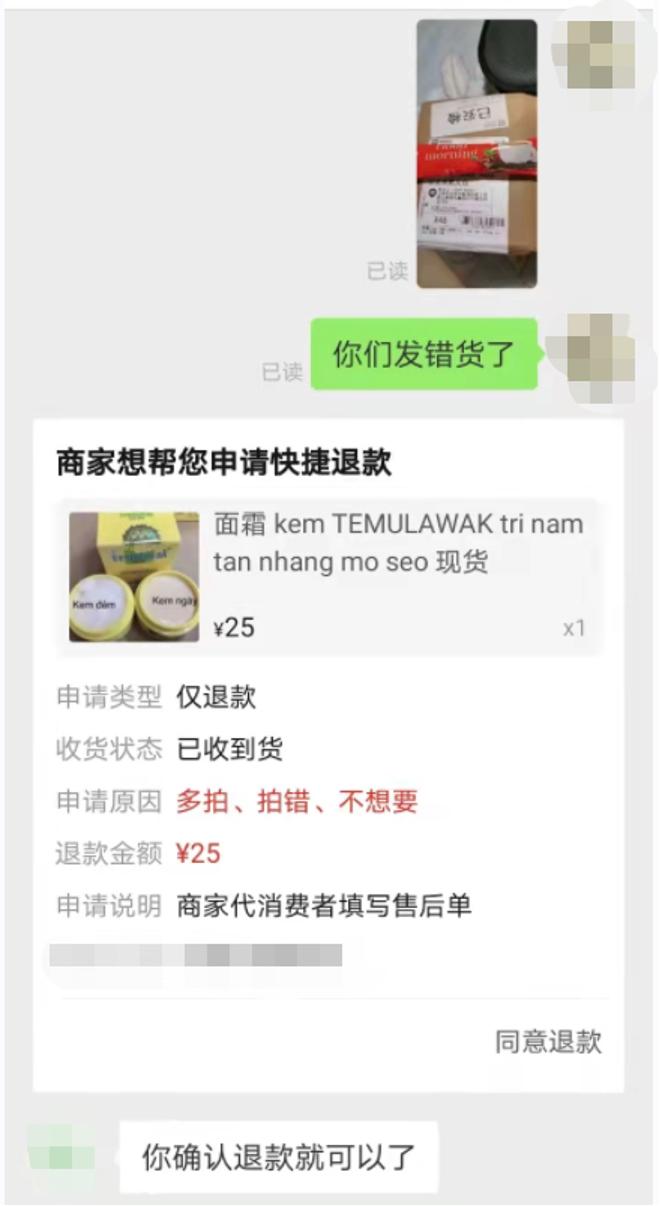660x1206 pixels.
Task: Tap 同意退款 to agree to the refund
Action: [x=548, y=1041]
